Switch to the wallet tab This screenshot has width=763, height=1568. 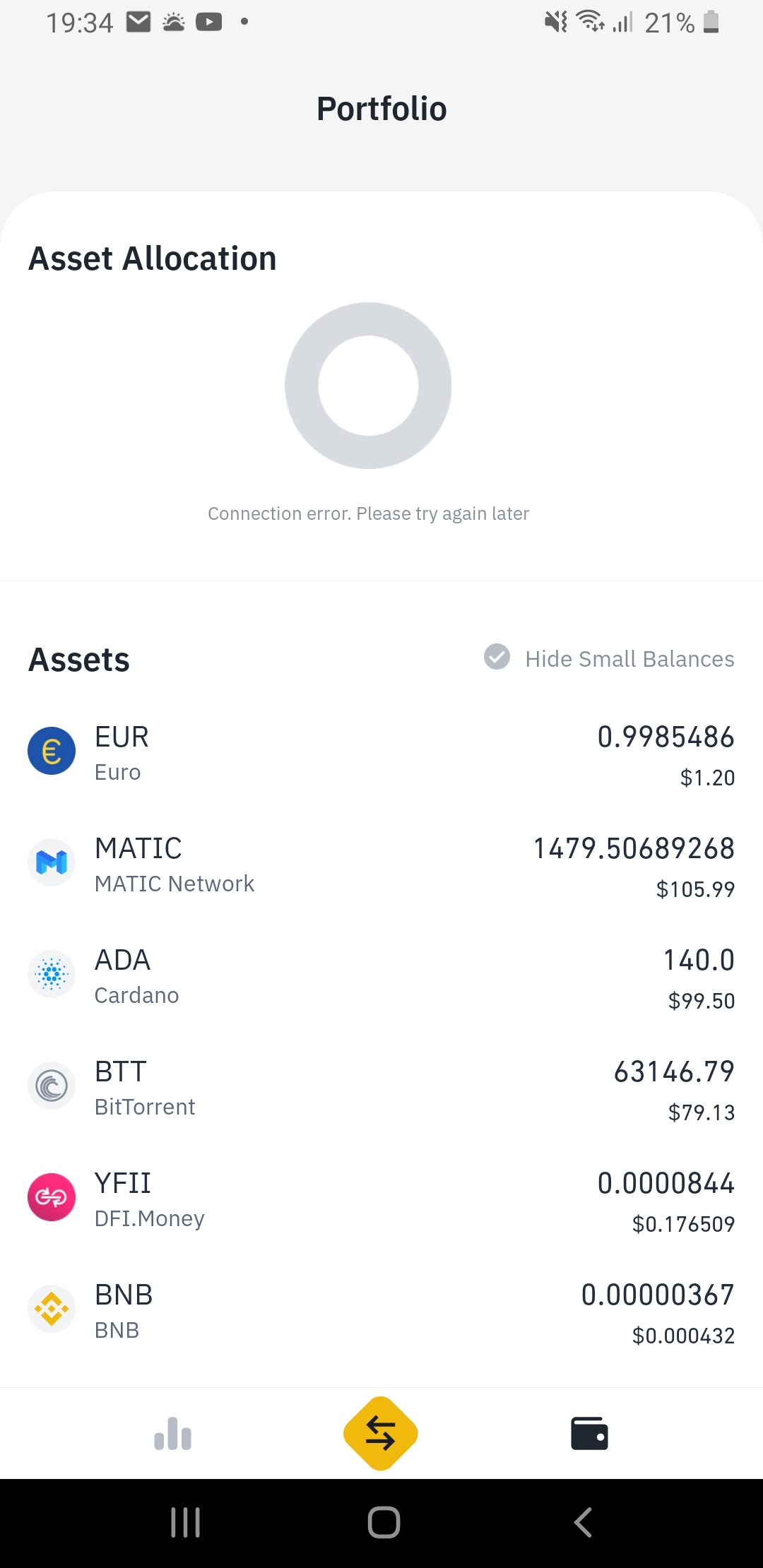pyautogui.click(x=589, y=1434)
